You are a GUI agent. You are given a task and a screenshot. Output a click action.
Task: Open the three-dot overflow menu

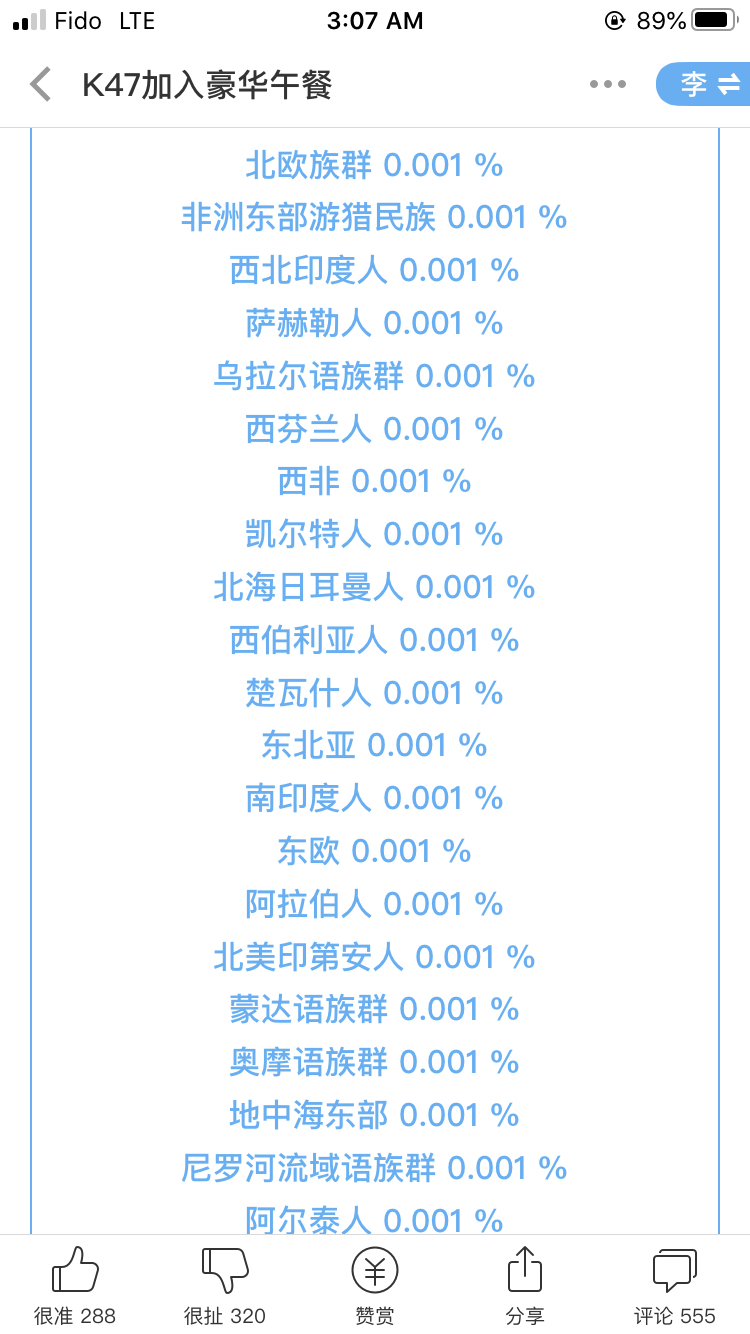click(x=608, y=85)
